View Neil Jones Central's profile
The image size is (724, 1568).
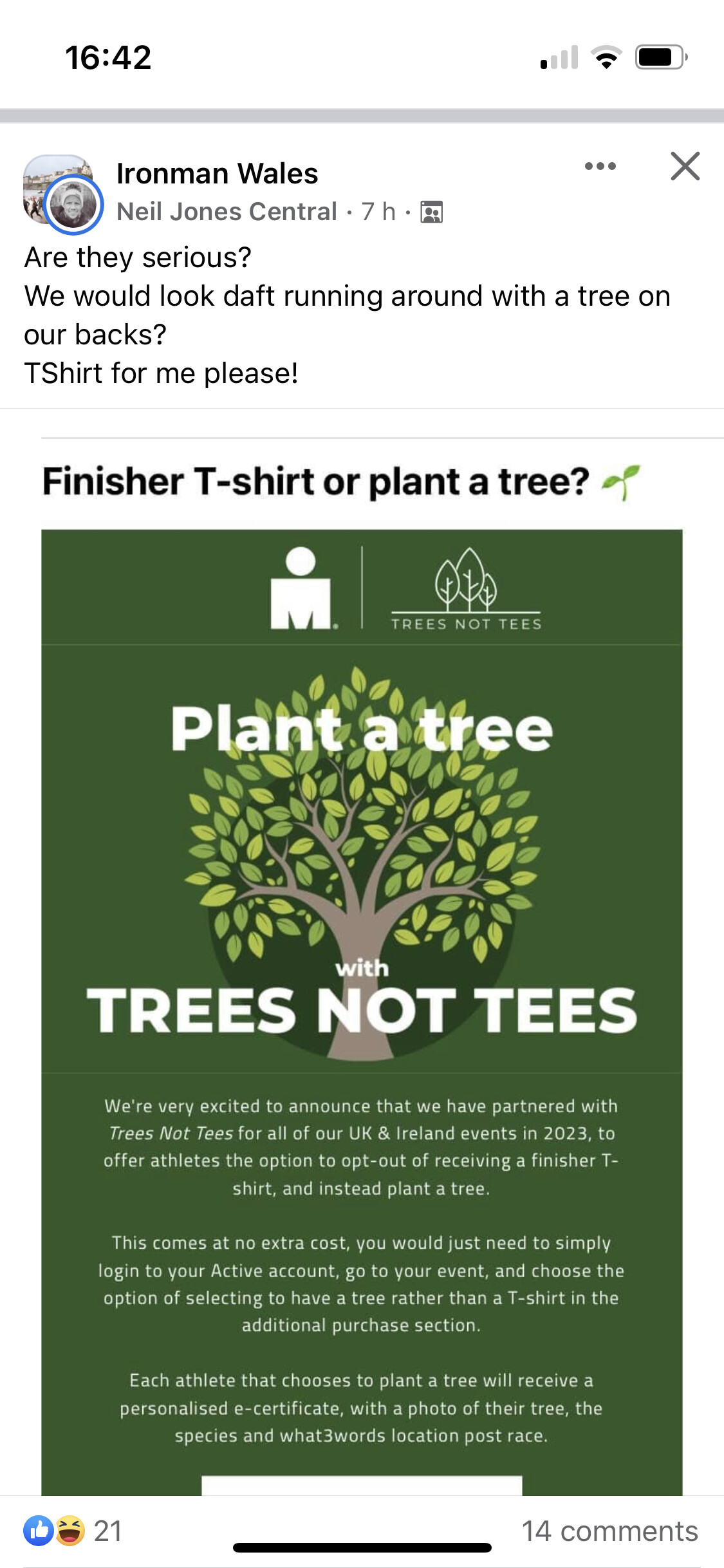coord(227,212)
